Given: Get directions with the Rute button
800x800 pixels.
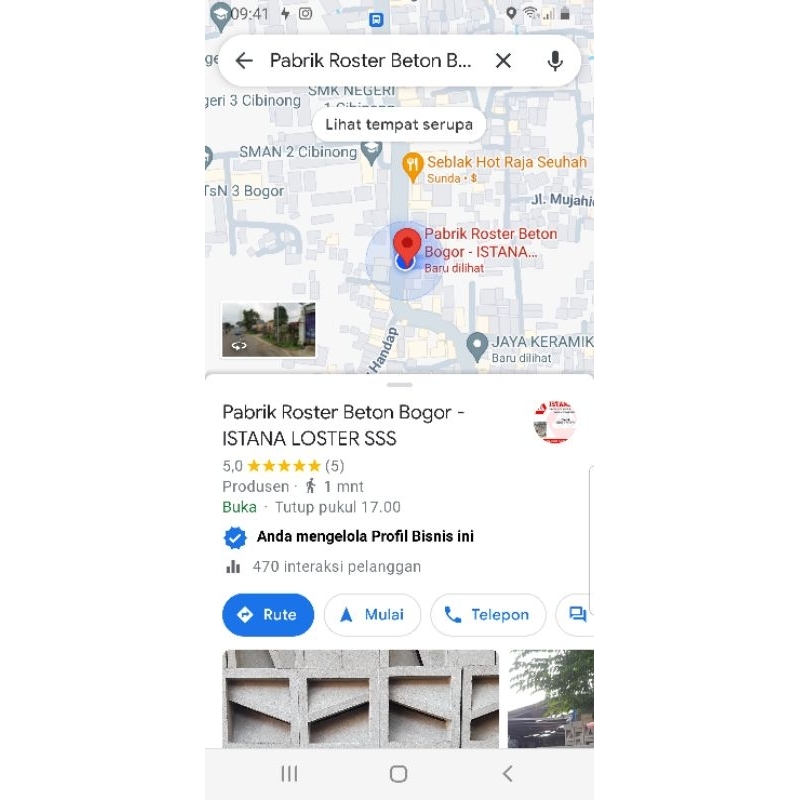Looking at the screenshot, I should (x=268, y=615).
